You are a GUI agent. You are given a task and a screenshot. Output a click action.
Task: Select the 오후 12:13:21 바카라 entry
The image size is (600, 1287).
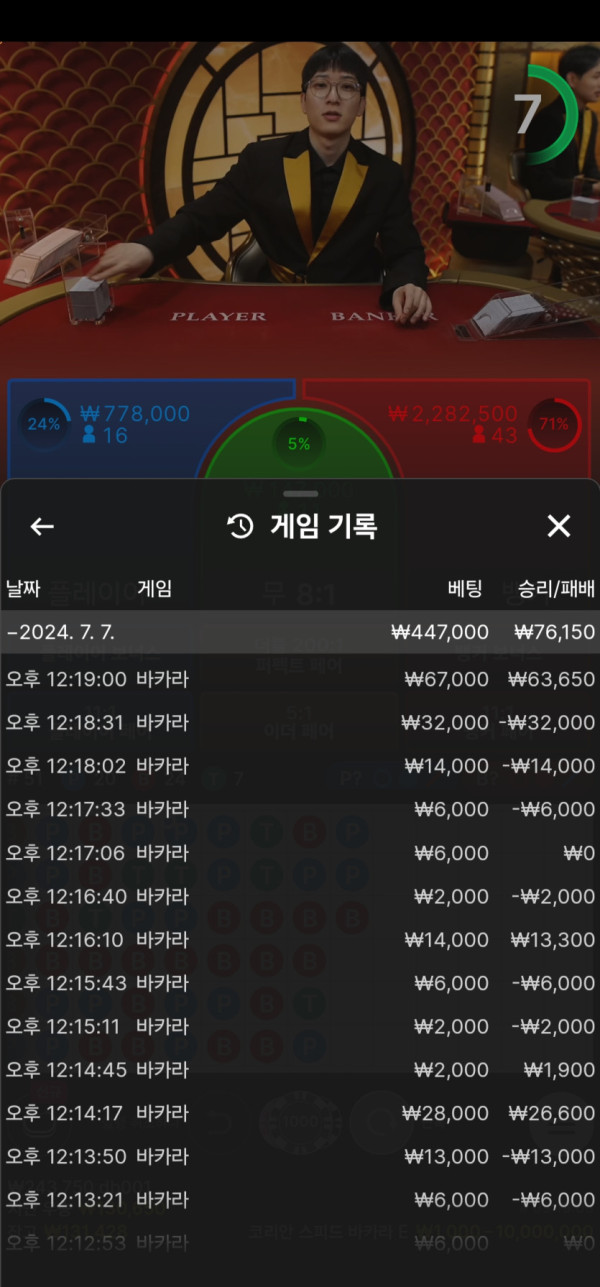(300, 1200)
